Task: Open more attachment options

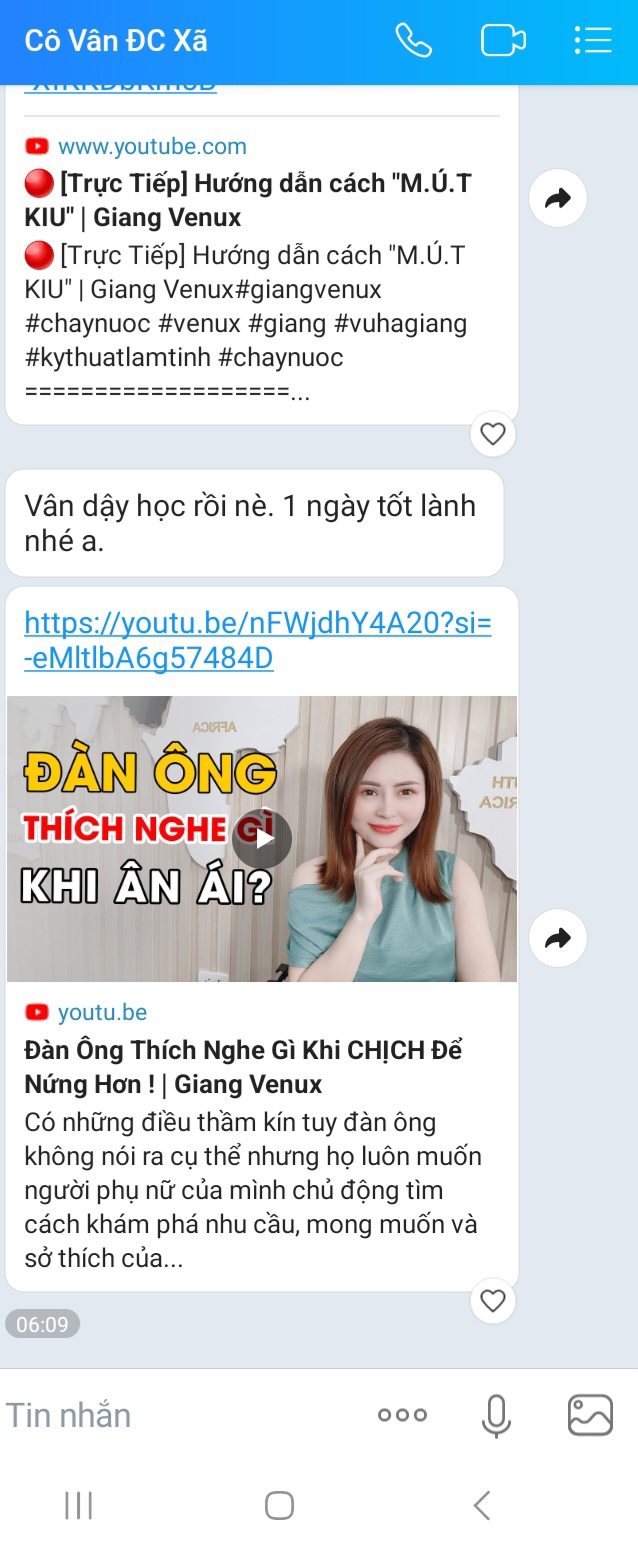Action: [402, 1415]
